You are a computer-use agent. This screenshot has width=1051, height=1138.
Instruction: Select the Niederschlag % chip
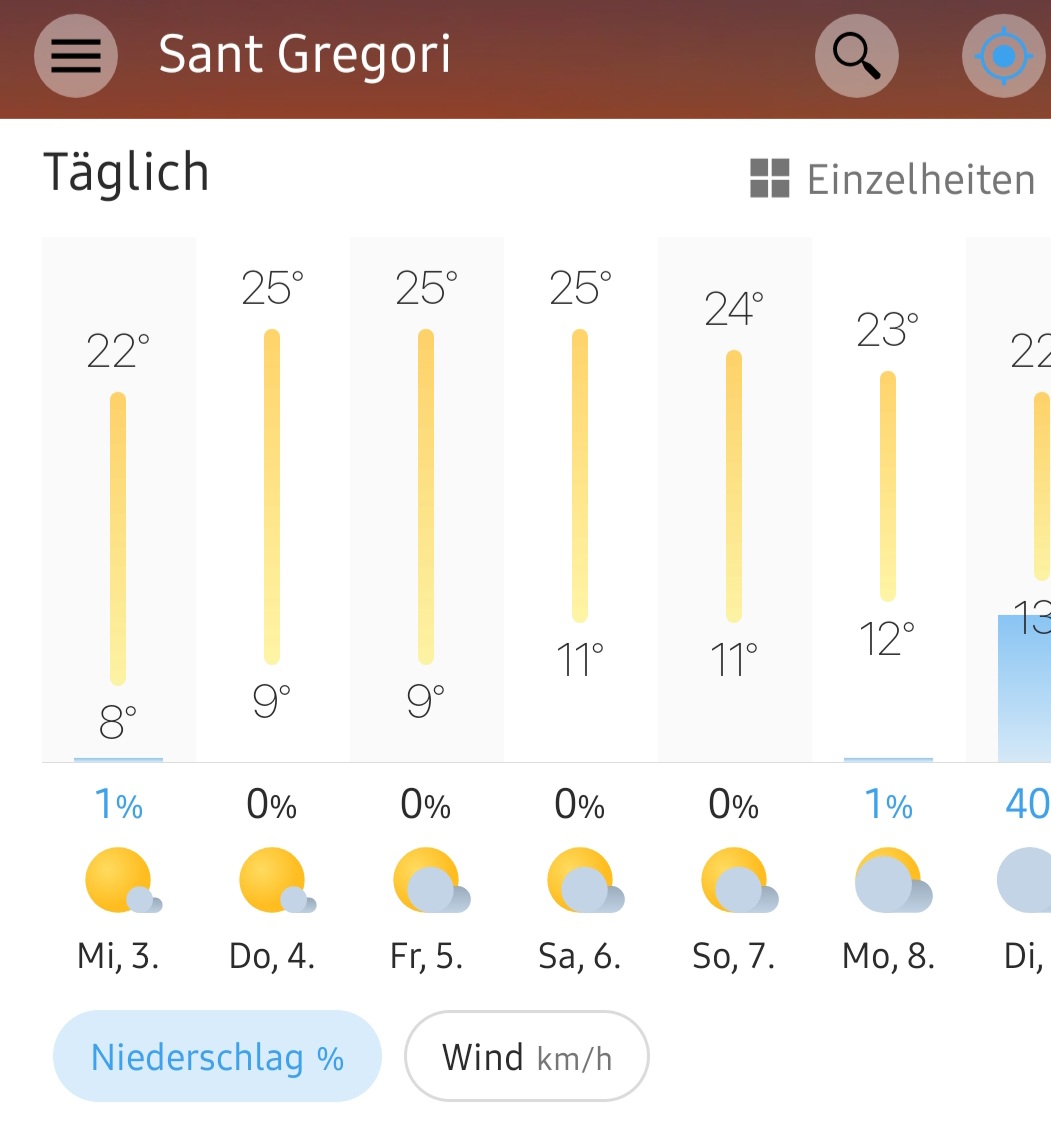(217, 1057)
